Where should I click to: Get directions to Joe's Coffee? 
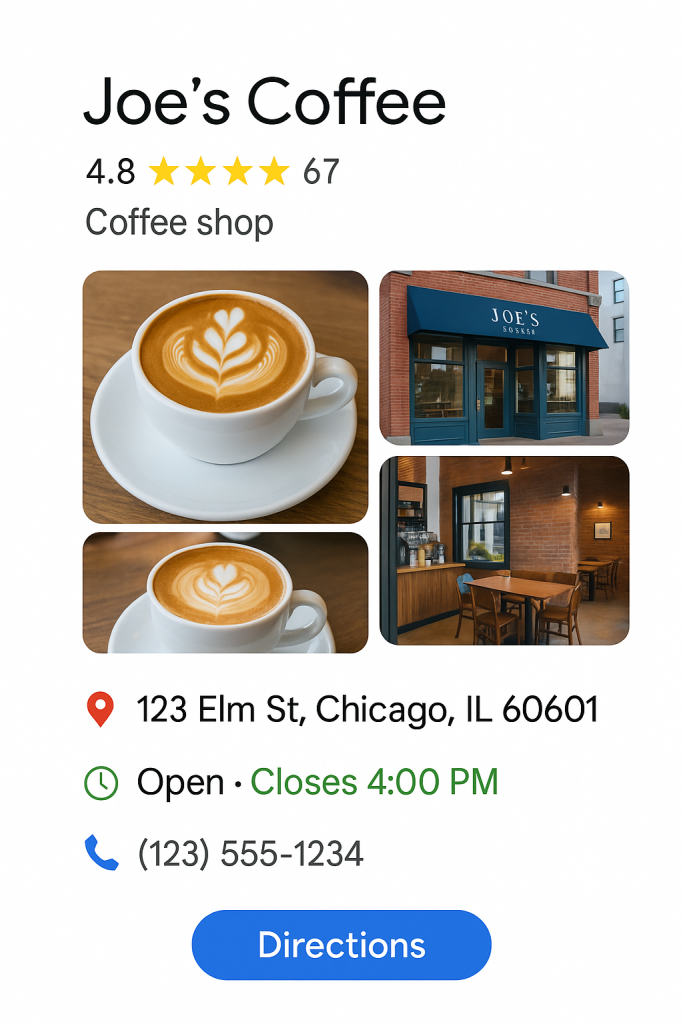pos(341,945)
